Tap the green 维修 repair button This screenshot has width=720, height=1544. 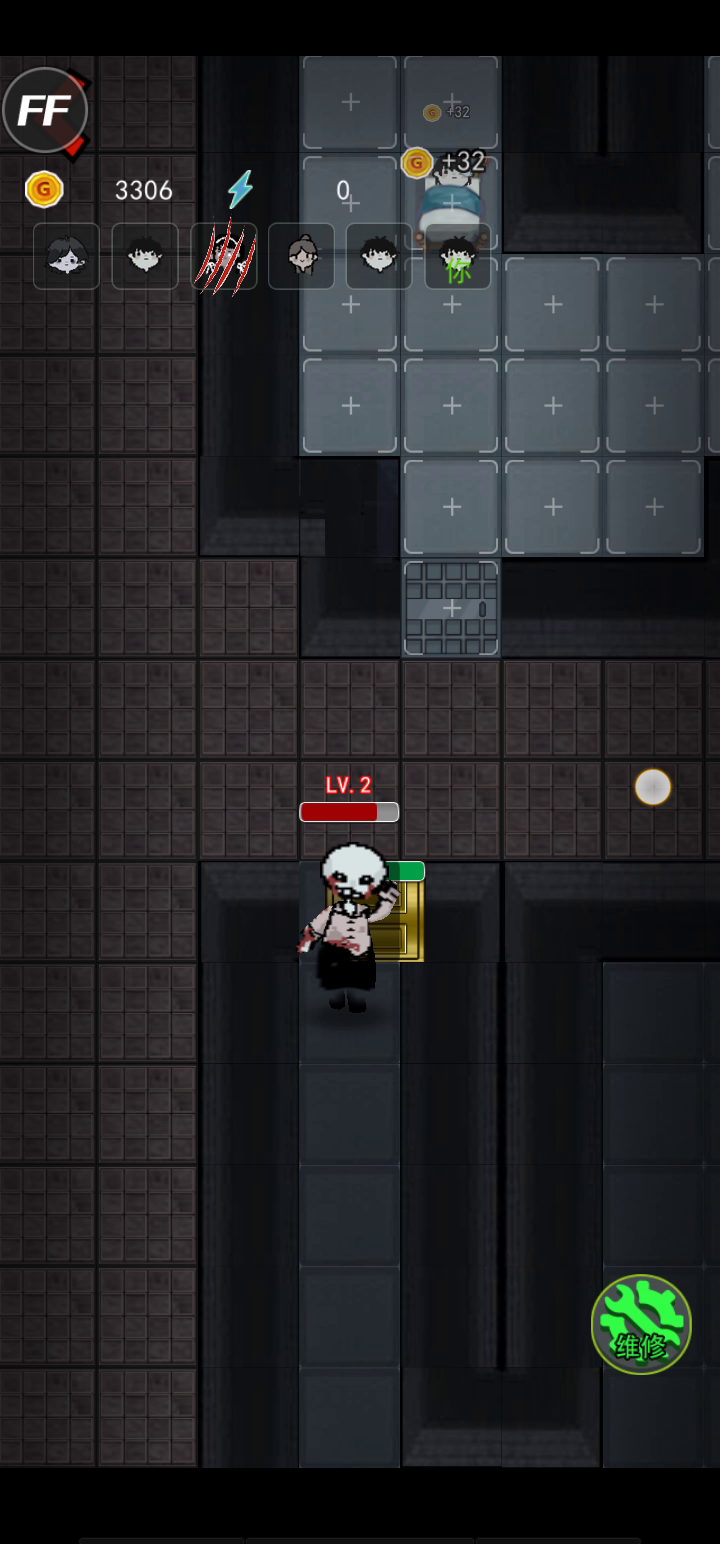pos(641,1324)
